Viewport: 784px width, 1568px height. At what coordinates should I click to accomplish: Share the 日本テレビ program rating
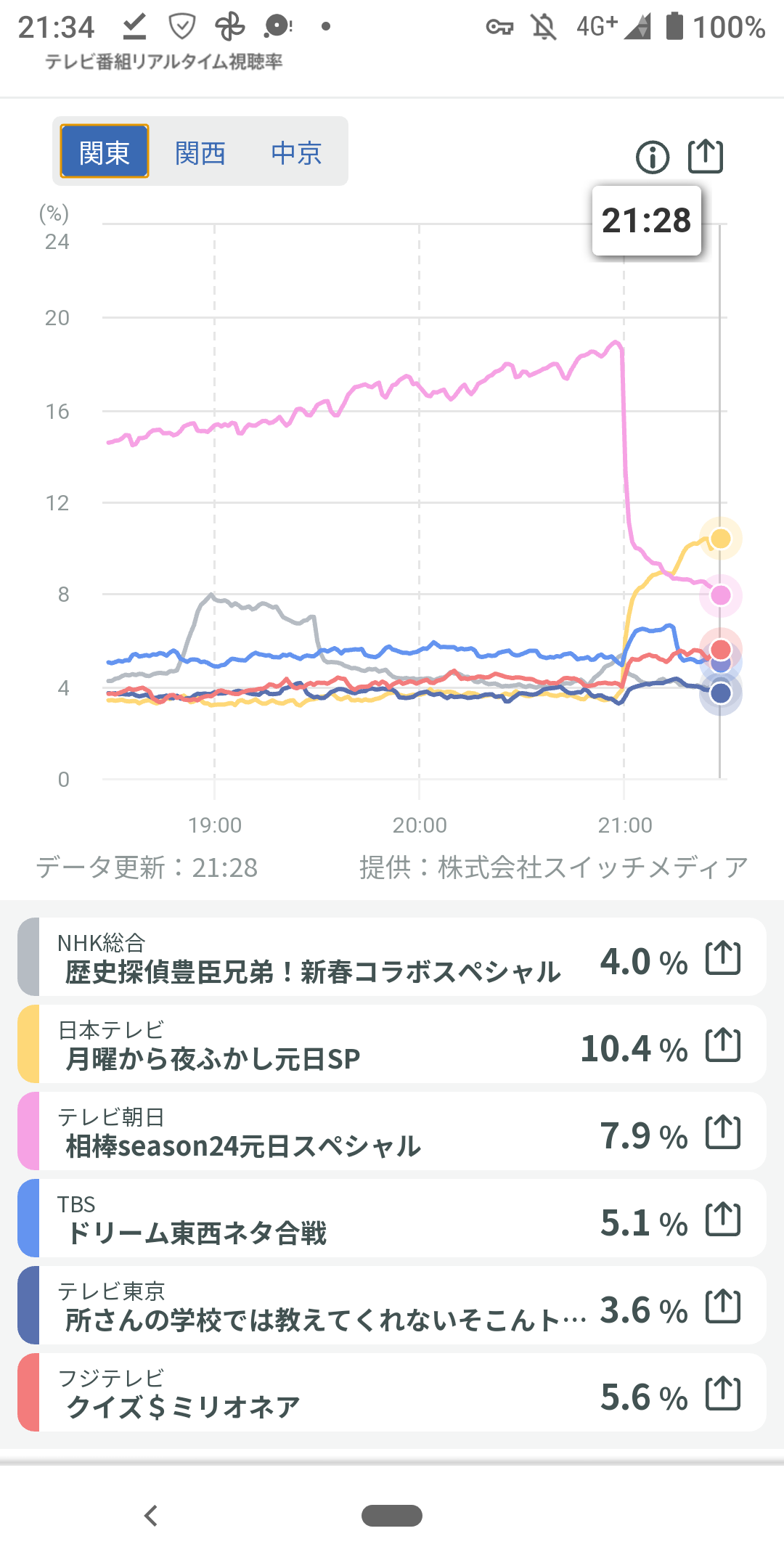(723, 1045)
